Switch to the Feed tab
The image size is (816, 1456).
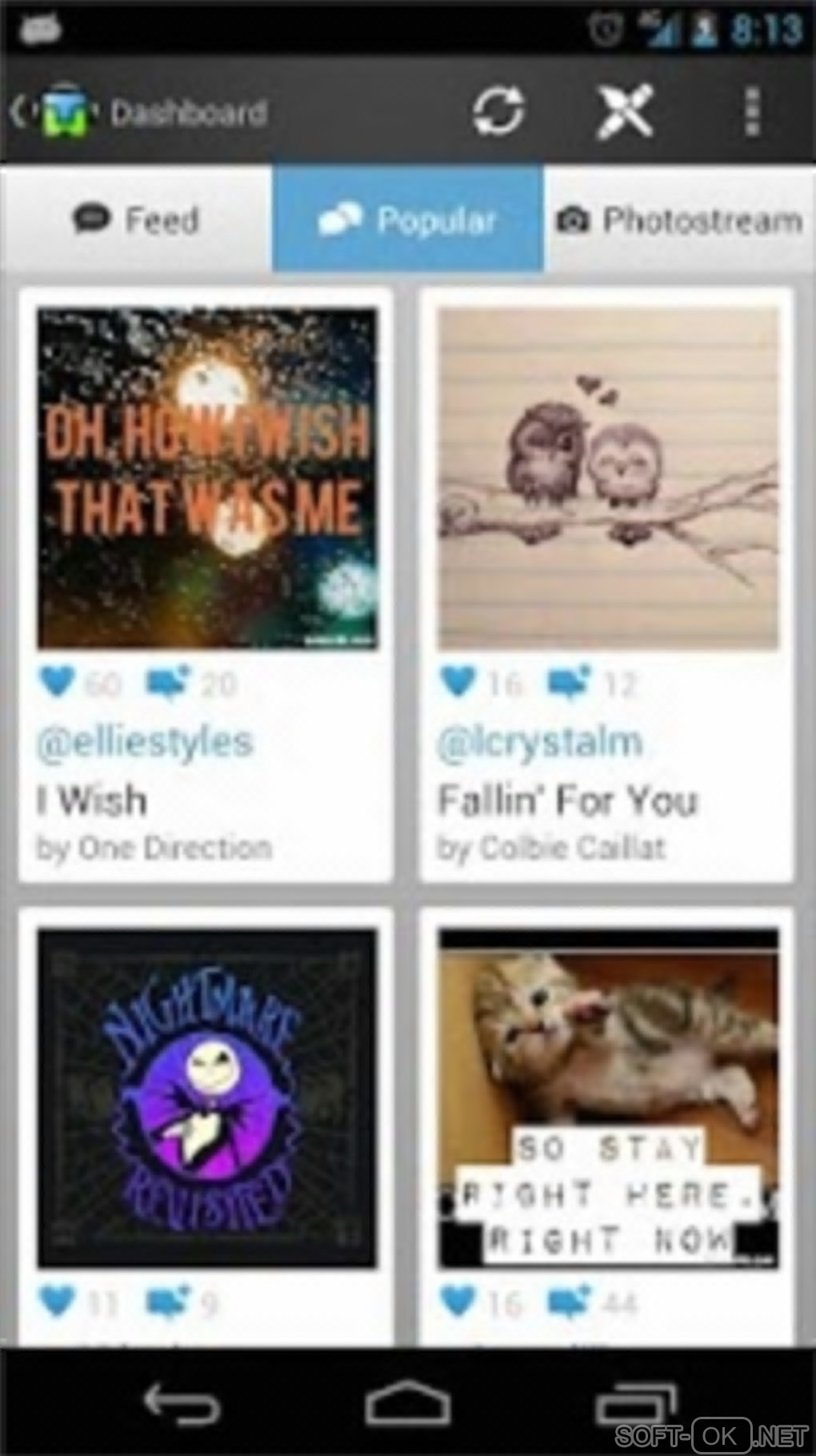point(136,219)
